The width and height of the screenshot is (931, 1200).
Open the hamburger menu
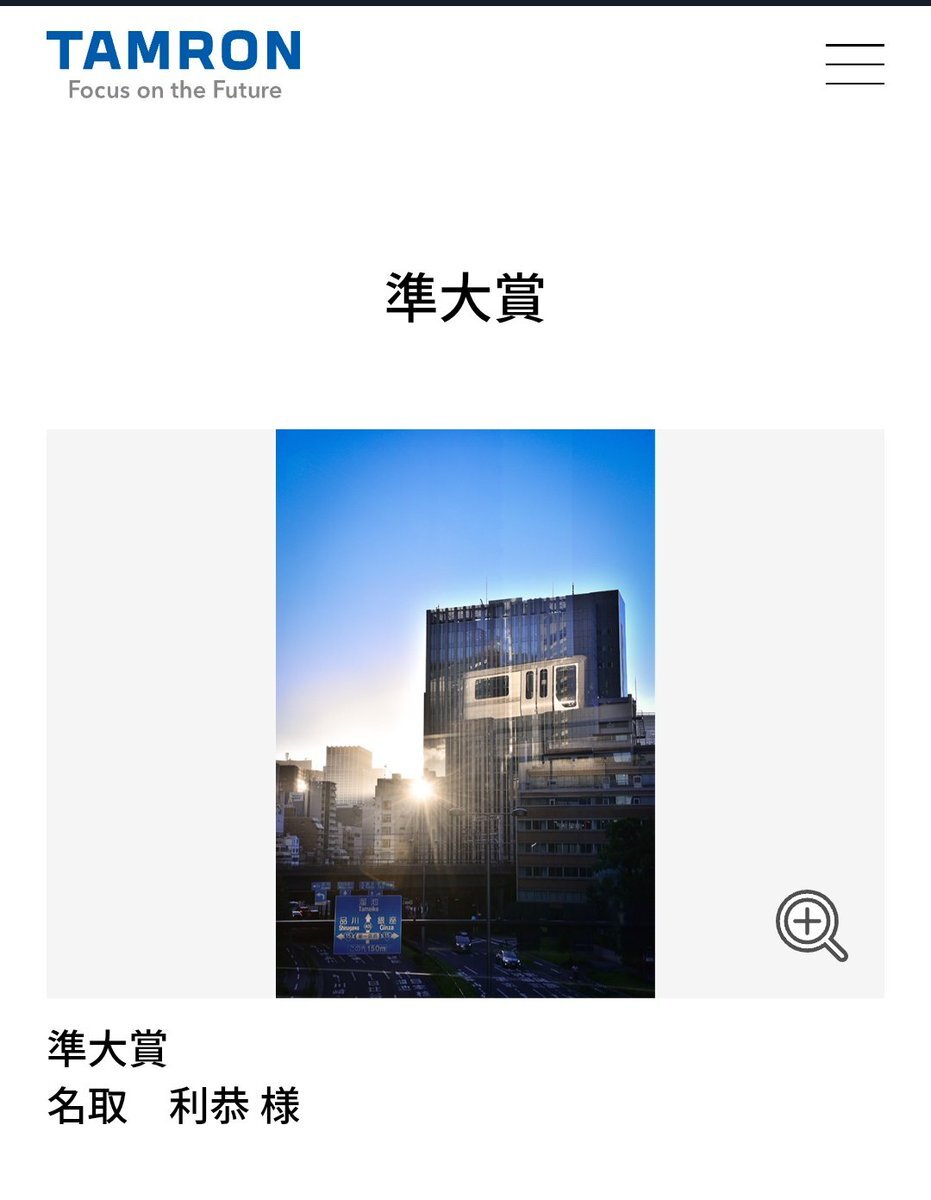tap(854, 64)
